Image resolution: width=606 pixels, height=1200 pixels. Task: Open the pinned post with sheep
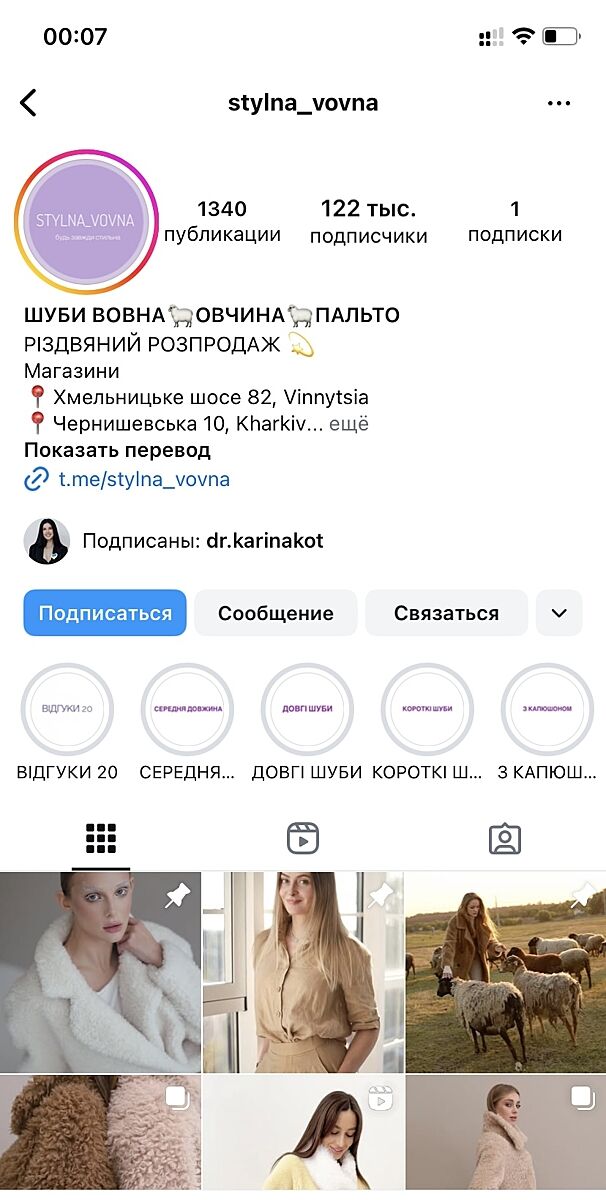coord(505,972)
